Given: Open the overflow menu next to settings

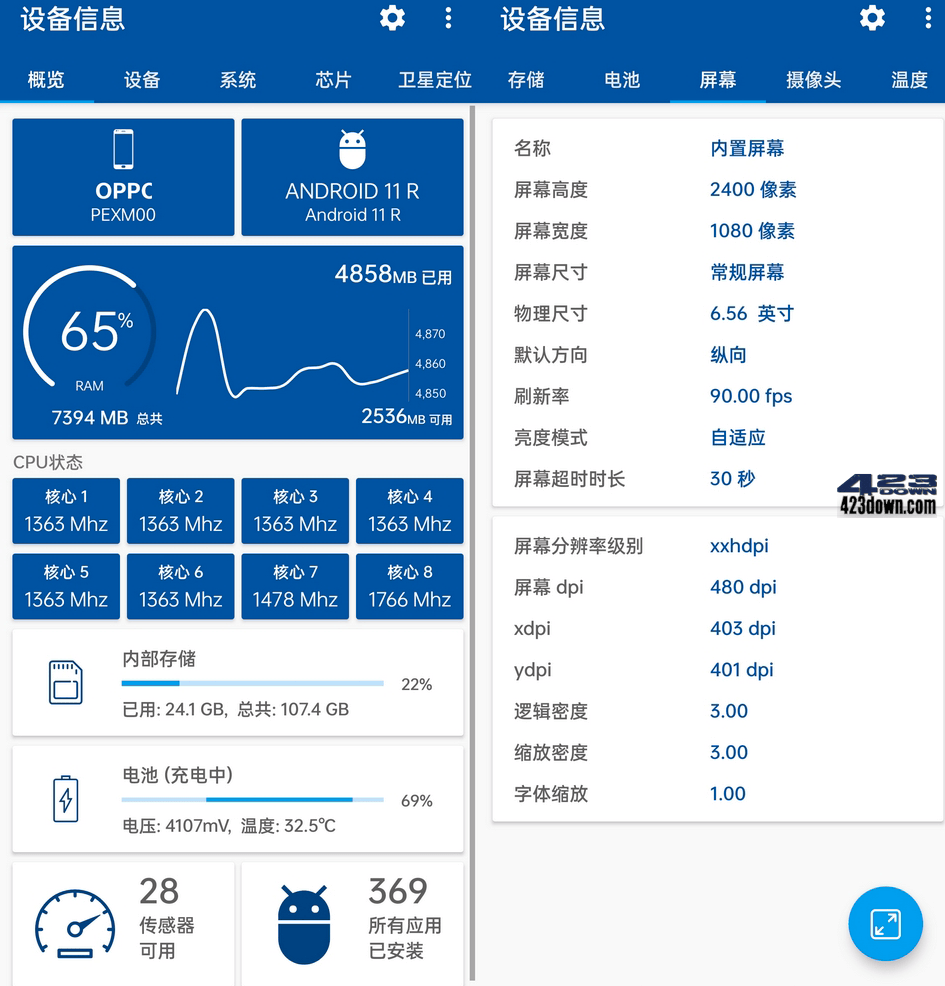Looking at the screenshot, I should 447,18.
